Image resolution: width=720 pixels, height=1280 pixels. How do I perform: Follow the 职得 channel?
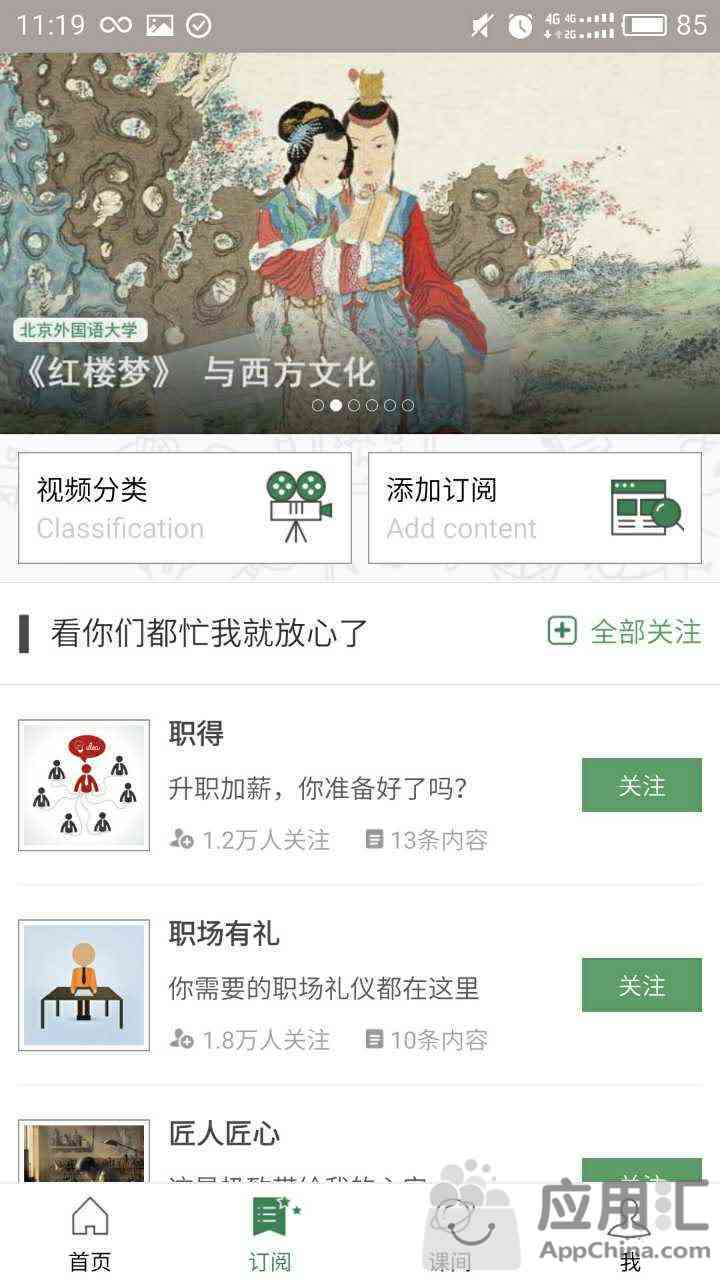(642, 786)
